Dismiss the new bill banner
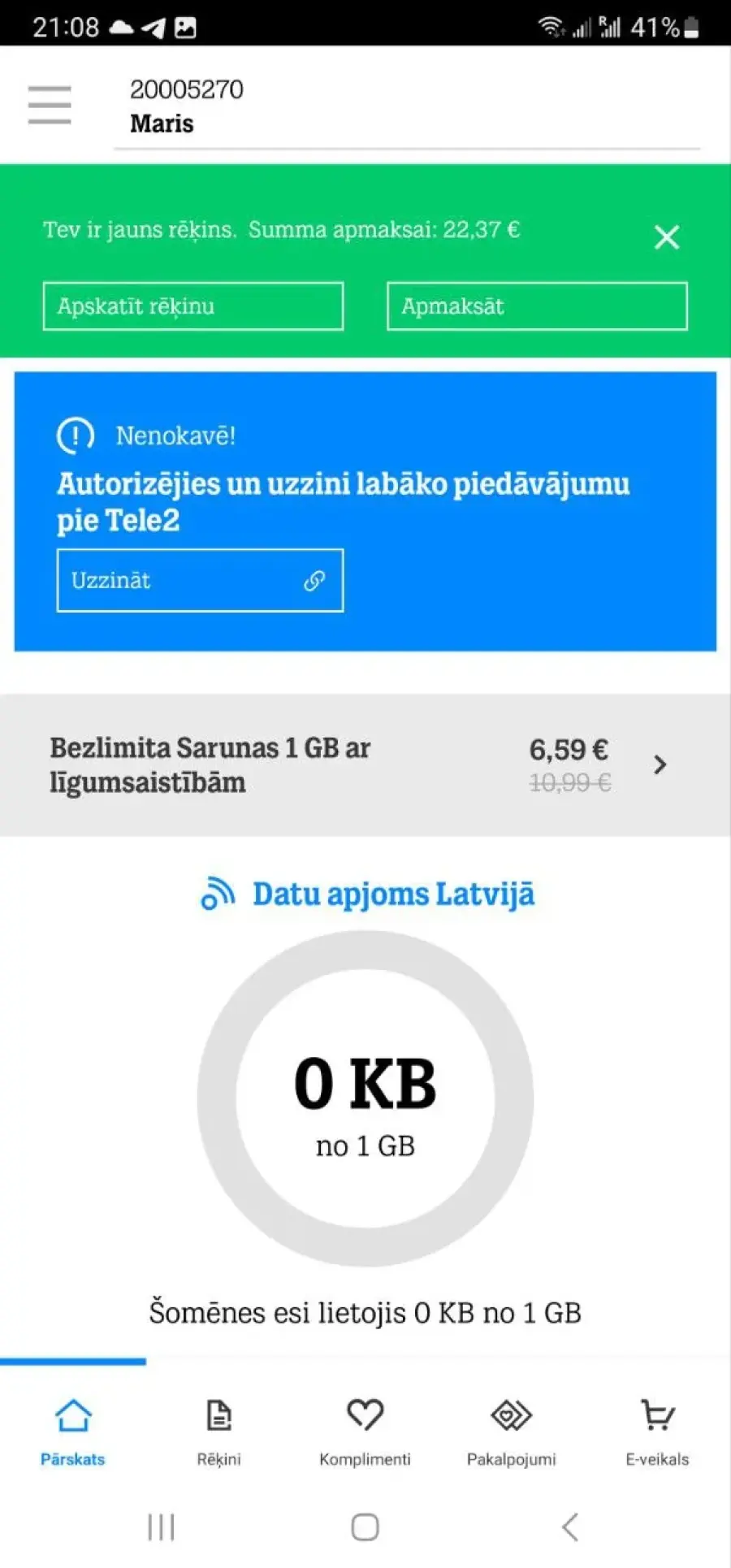This screenshot has width=731, height=1568. 667,237
